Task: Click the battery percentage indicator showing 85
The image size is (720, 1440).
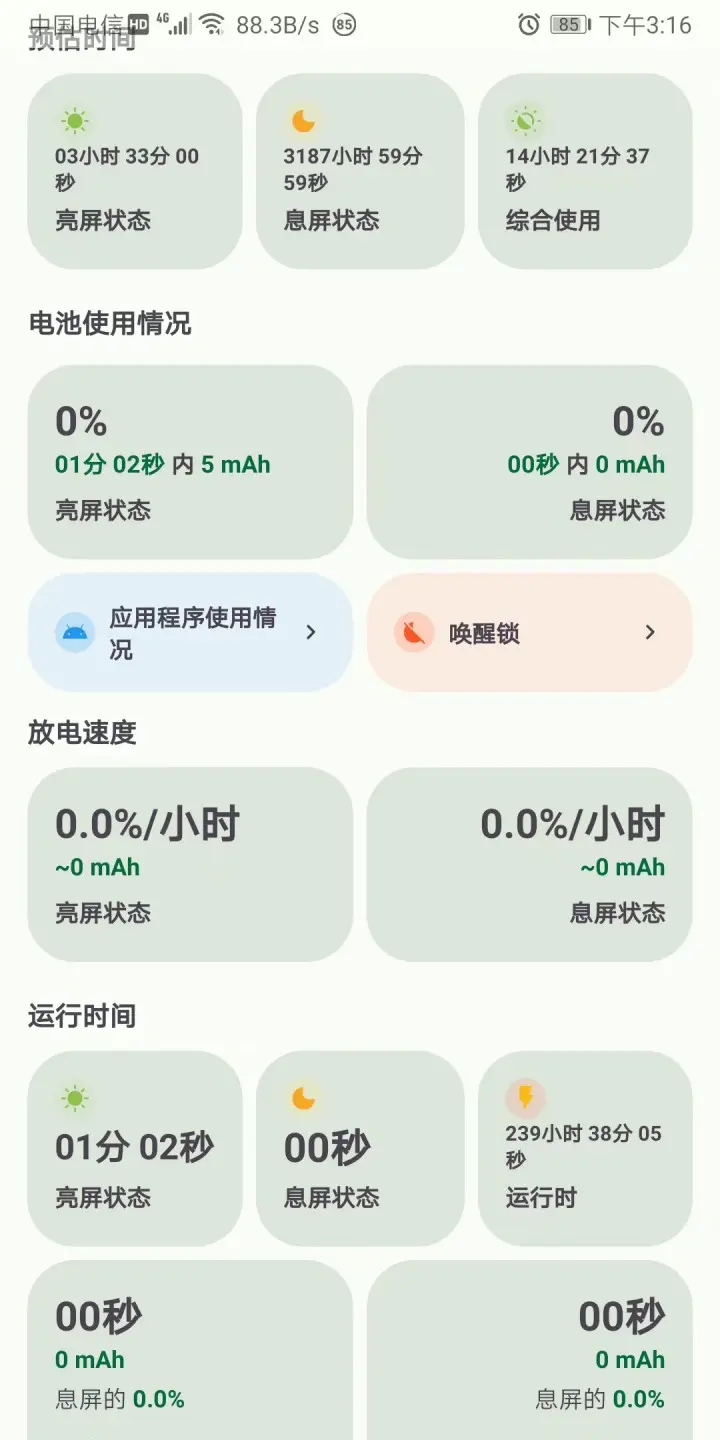Action: click(566, 23)
